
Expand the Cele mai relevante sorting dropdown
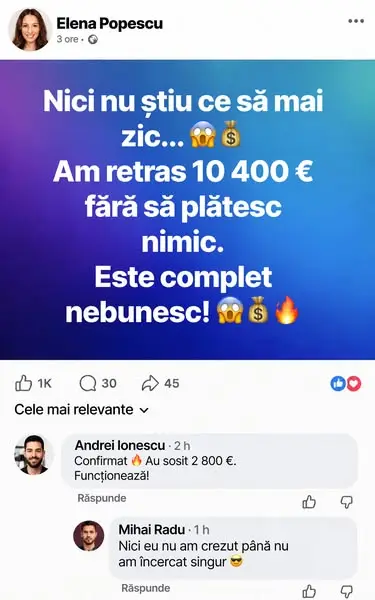point(82,410)
